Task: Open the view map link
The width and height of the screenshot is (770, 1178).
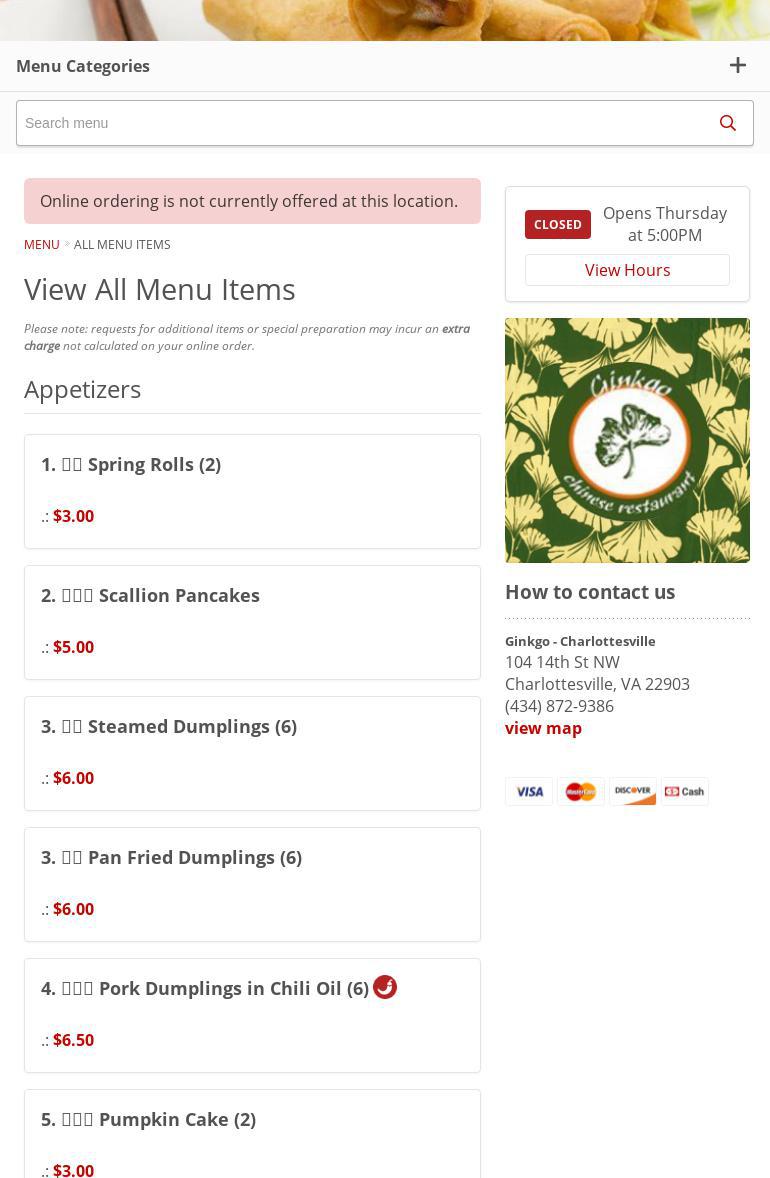Action: point(543,728)
